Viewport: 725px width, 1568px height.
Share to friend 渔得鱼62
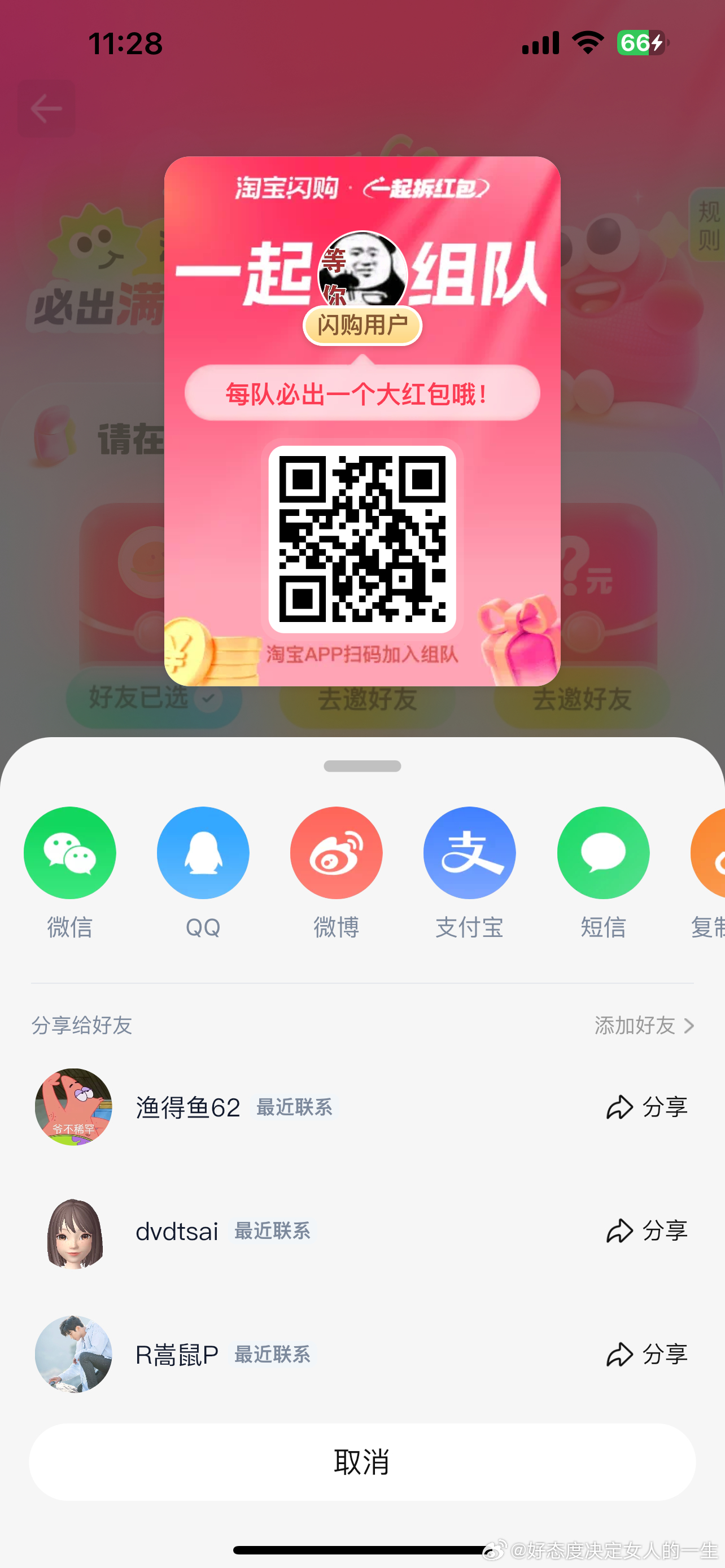[x=647, y=1107]
